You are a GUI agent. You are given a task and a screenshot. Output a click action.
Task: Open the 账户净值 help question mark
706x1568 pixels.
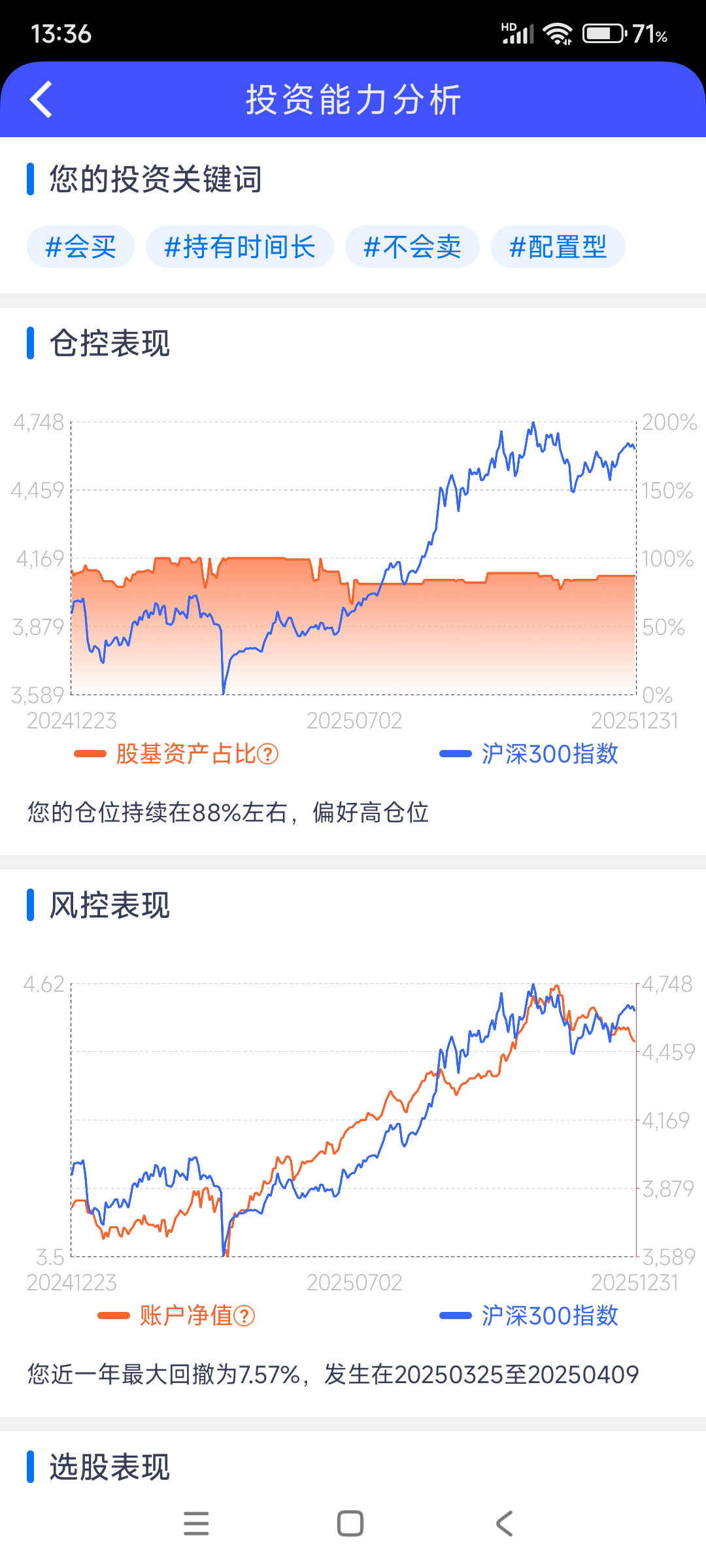pos(244,1316)
